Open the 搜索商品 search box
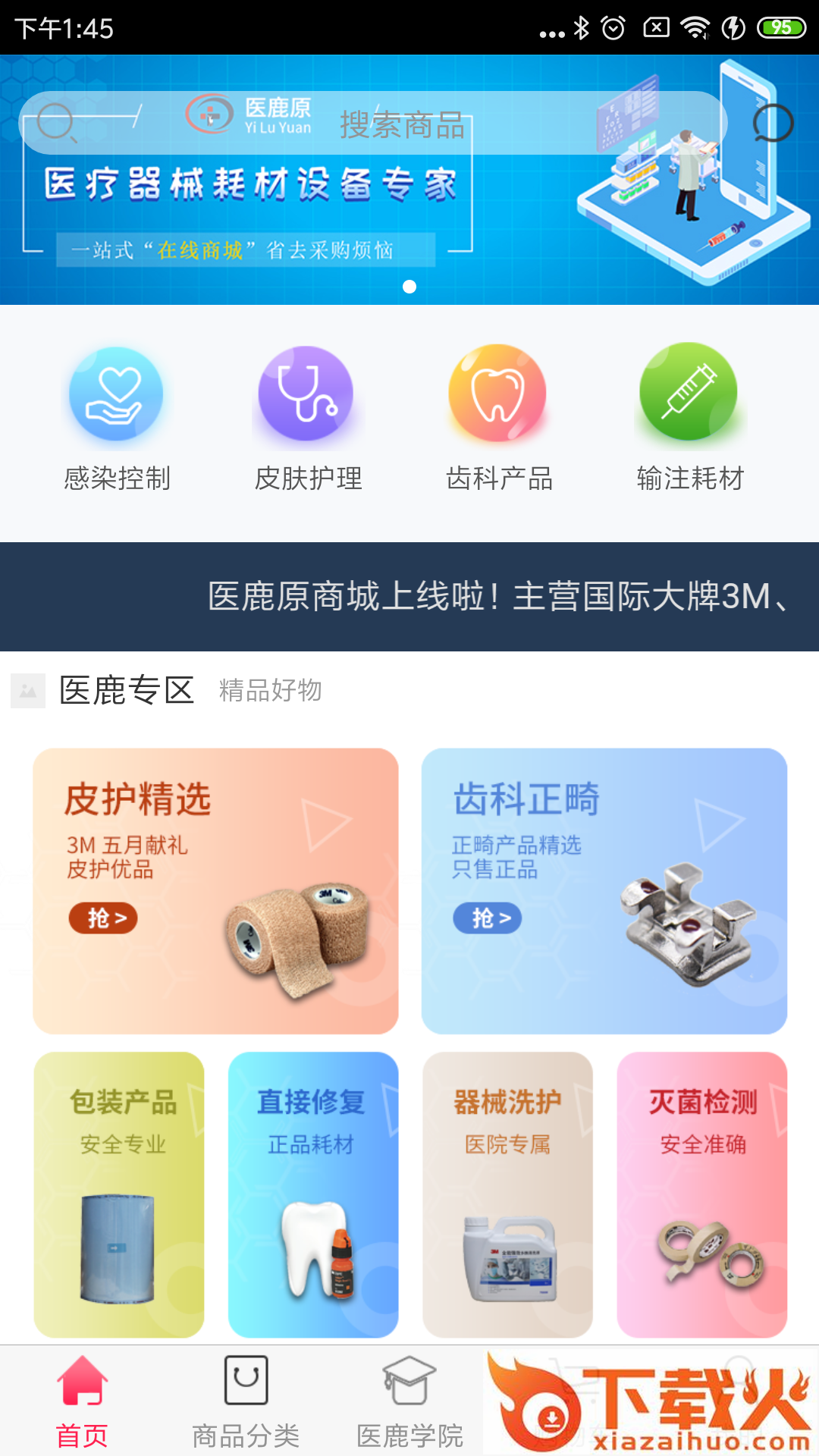Screen dimensions: 819x1456 click(x=372, y=123)
